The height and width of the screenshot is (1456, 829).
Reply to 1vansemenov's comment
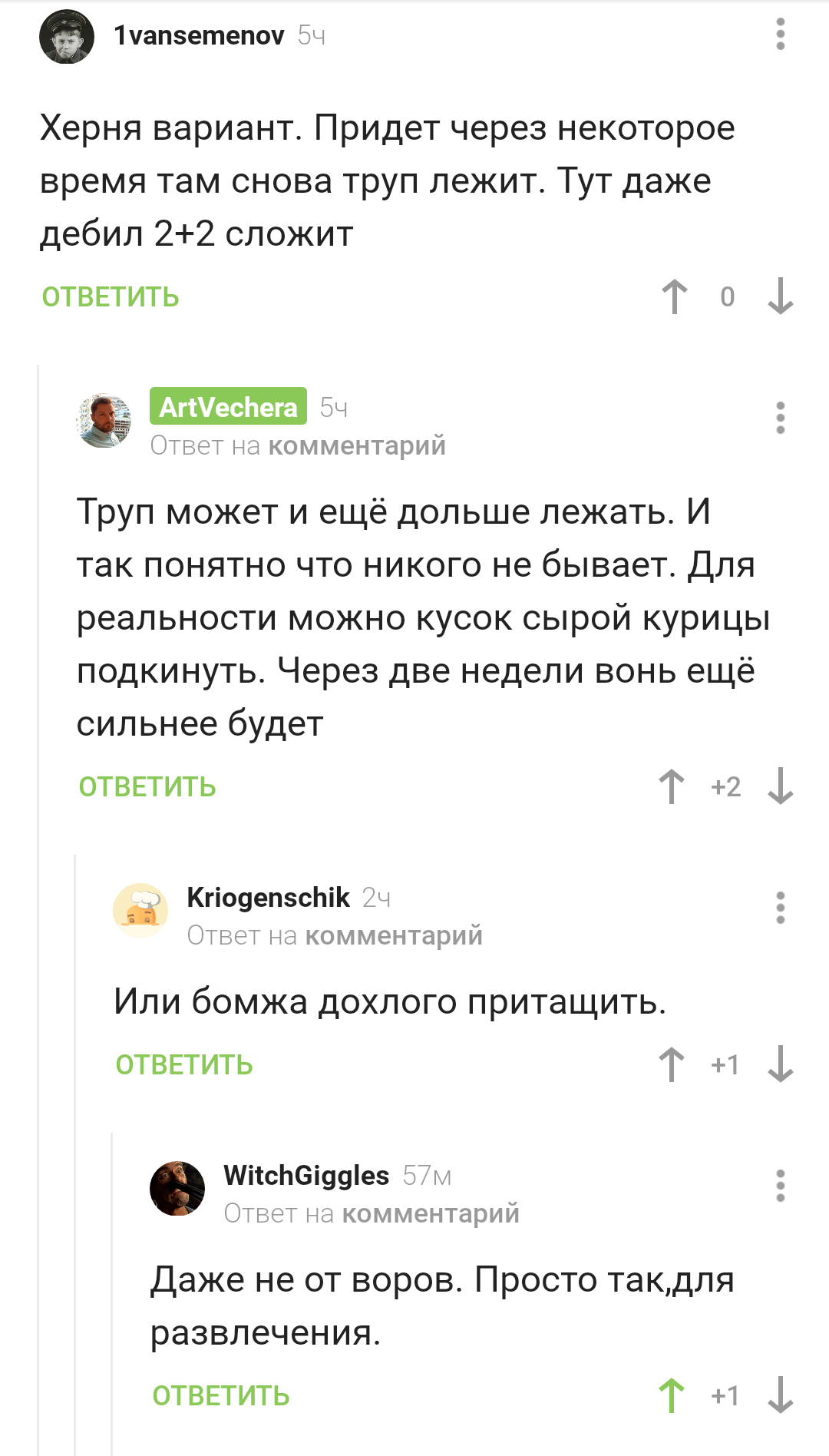(111, 297)
